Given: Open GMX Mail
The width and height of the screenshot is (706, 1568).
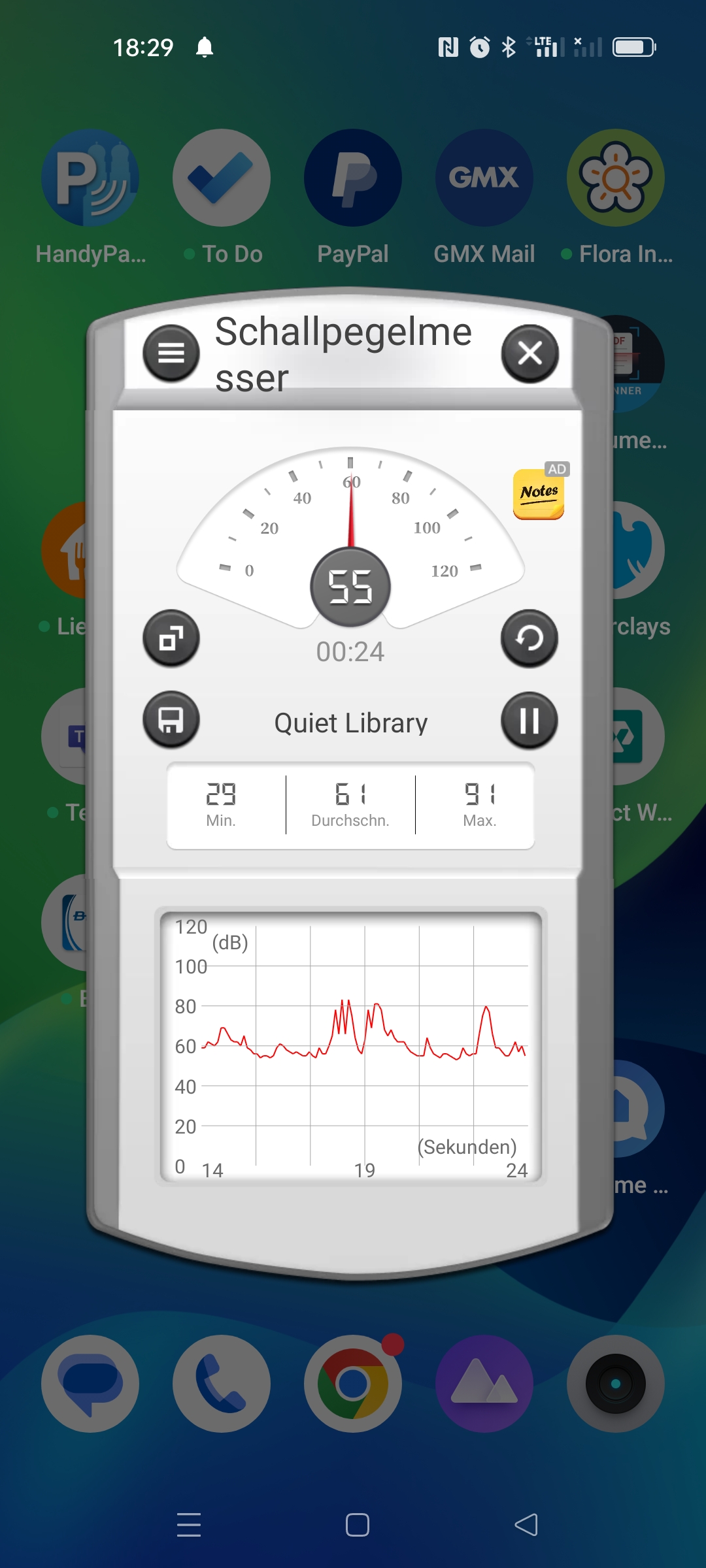Looking at the screenshot, I should coord(484,178).
